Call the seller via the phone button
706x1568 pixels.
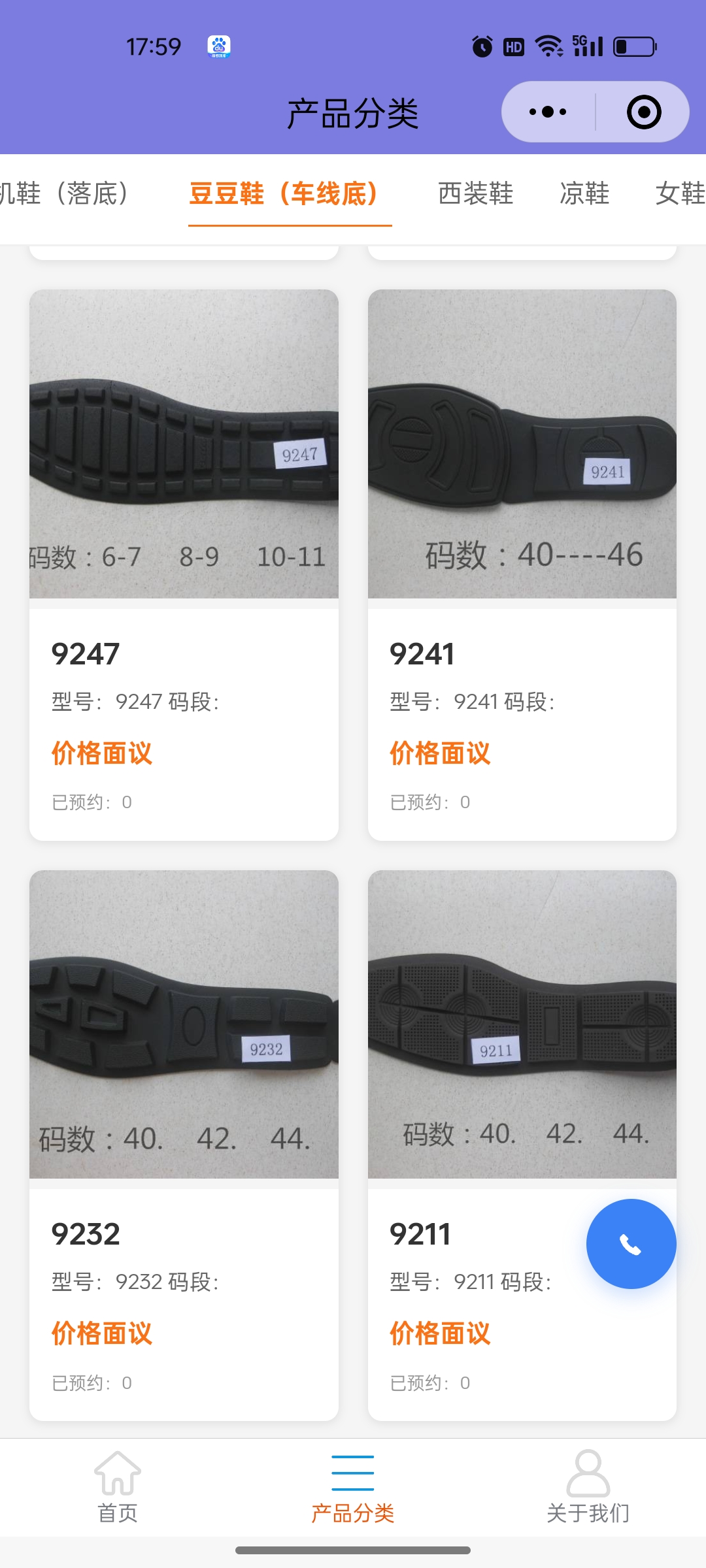[631, 1244]
